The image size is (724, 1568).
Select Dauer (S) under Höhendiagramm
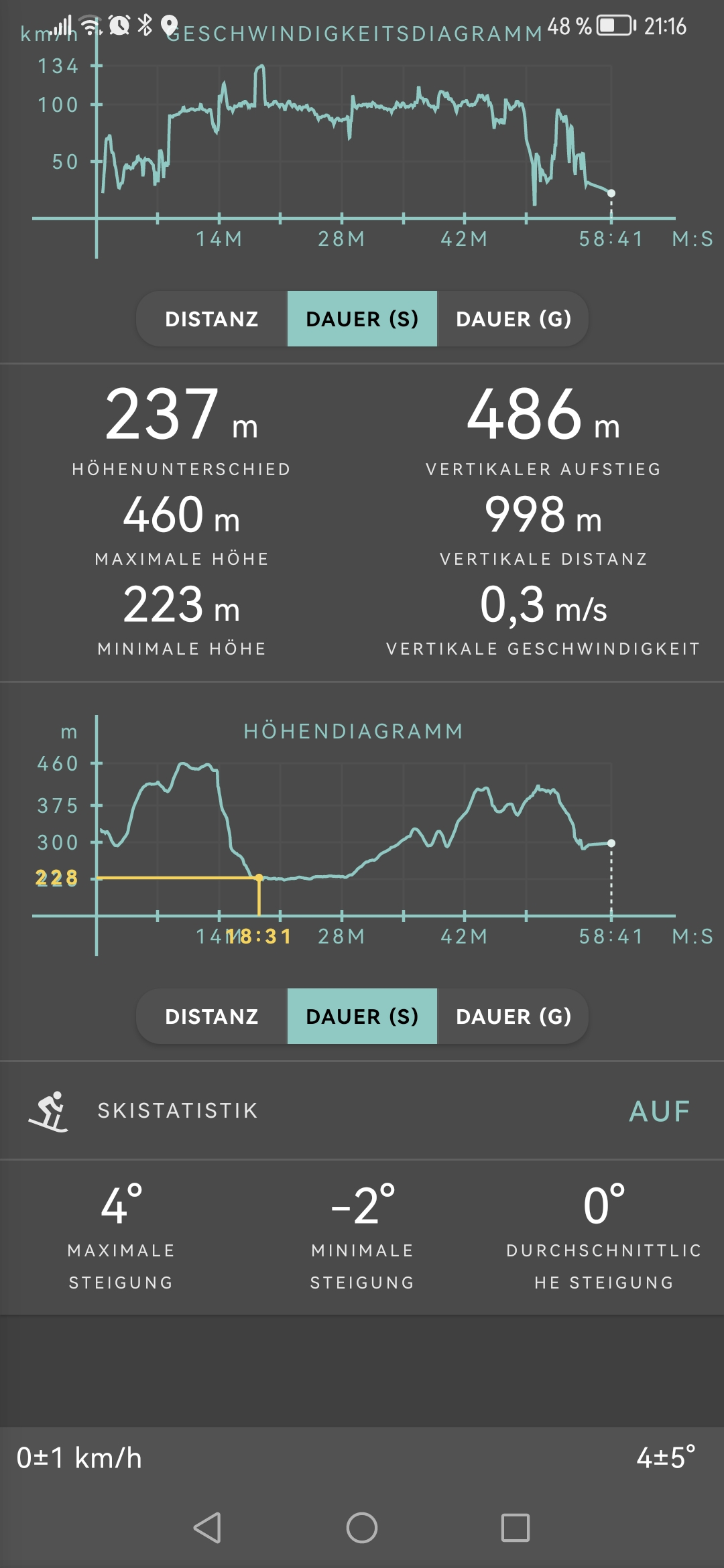point(362,1017)
